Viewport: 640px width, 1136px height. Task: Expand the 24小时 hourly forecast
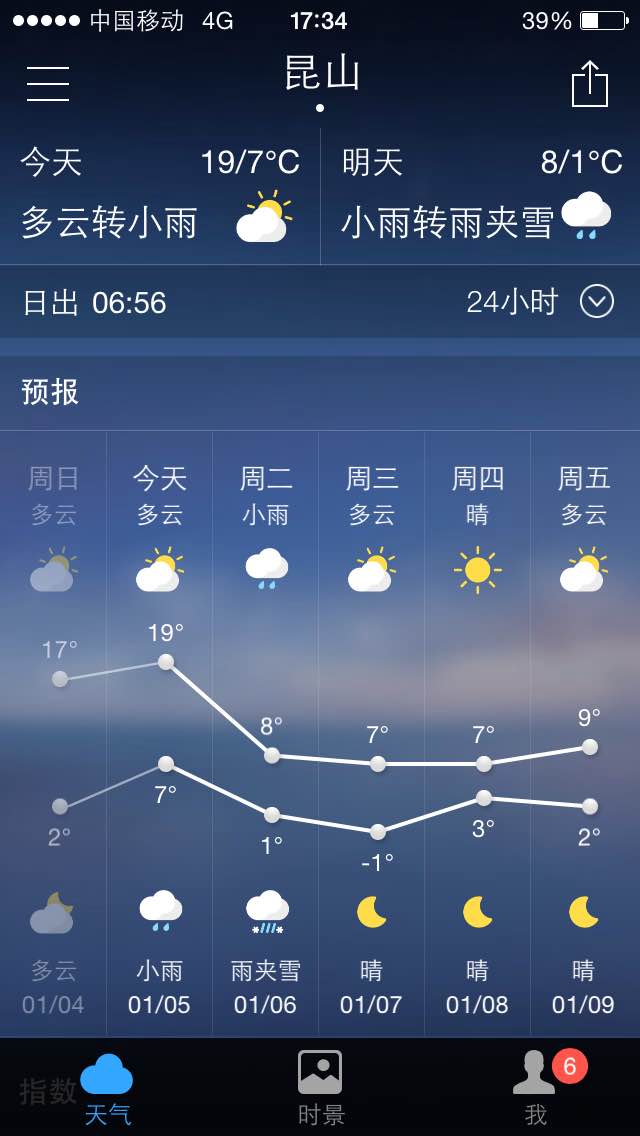(540, 302)
